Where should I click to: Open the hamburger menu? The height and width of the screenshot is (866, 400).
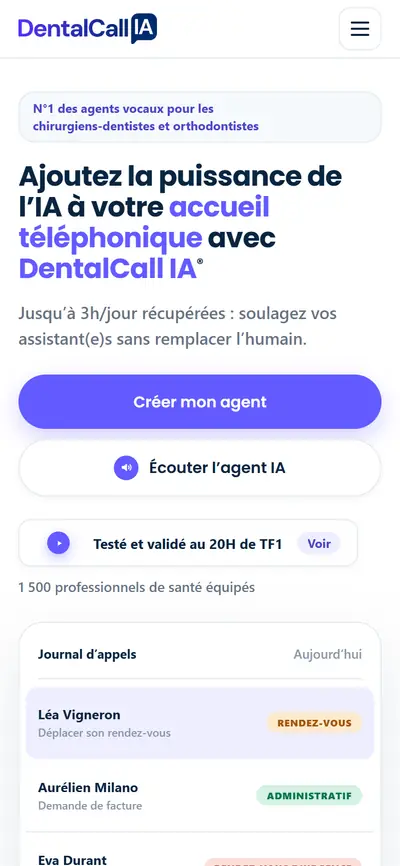360,29
